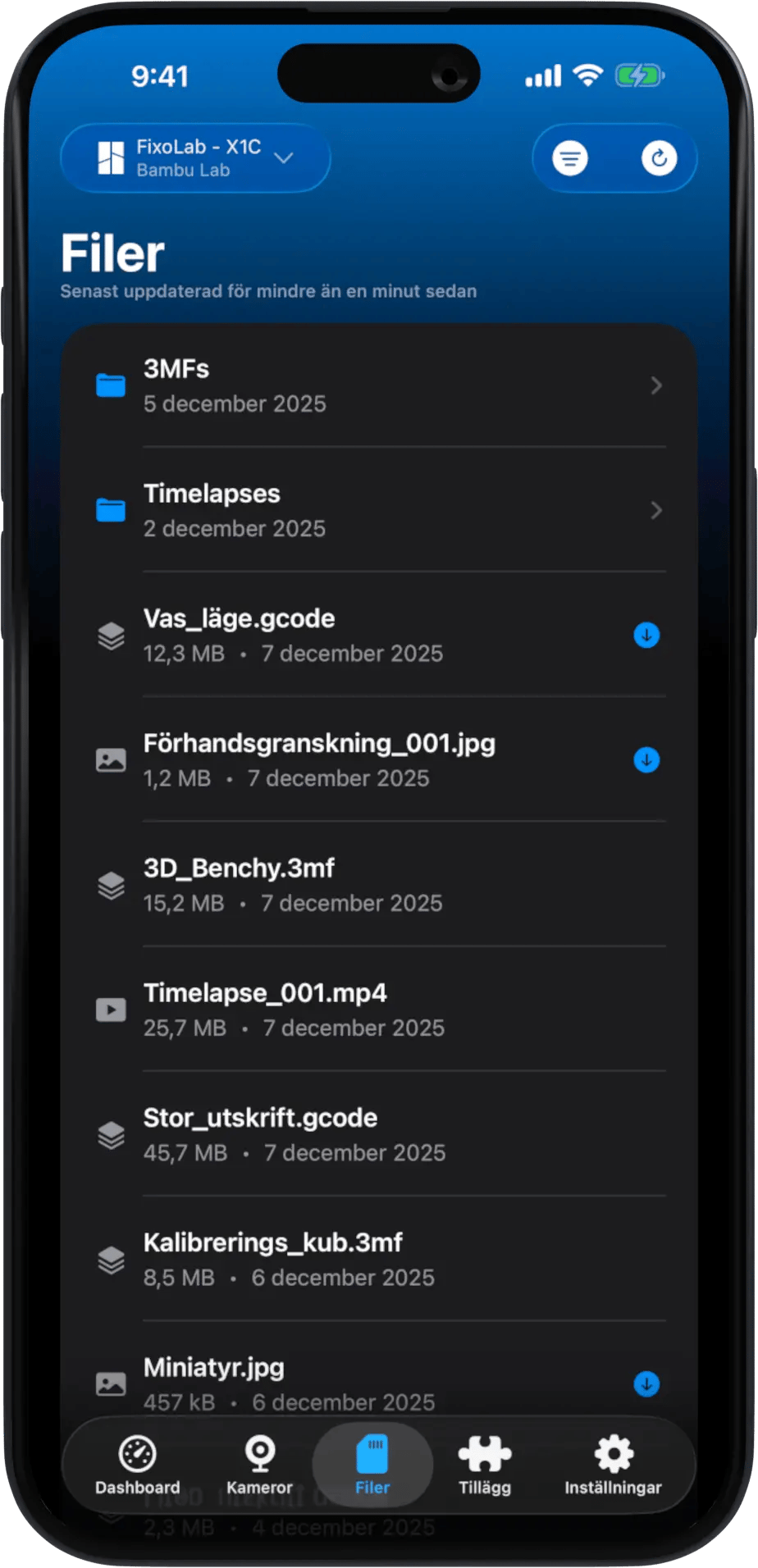Refresh the file list
The width and height of the screenshot is (758, 1568).
[659, 158]
